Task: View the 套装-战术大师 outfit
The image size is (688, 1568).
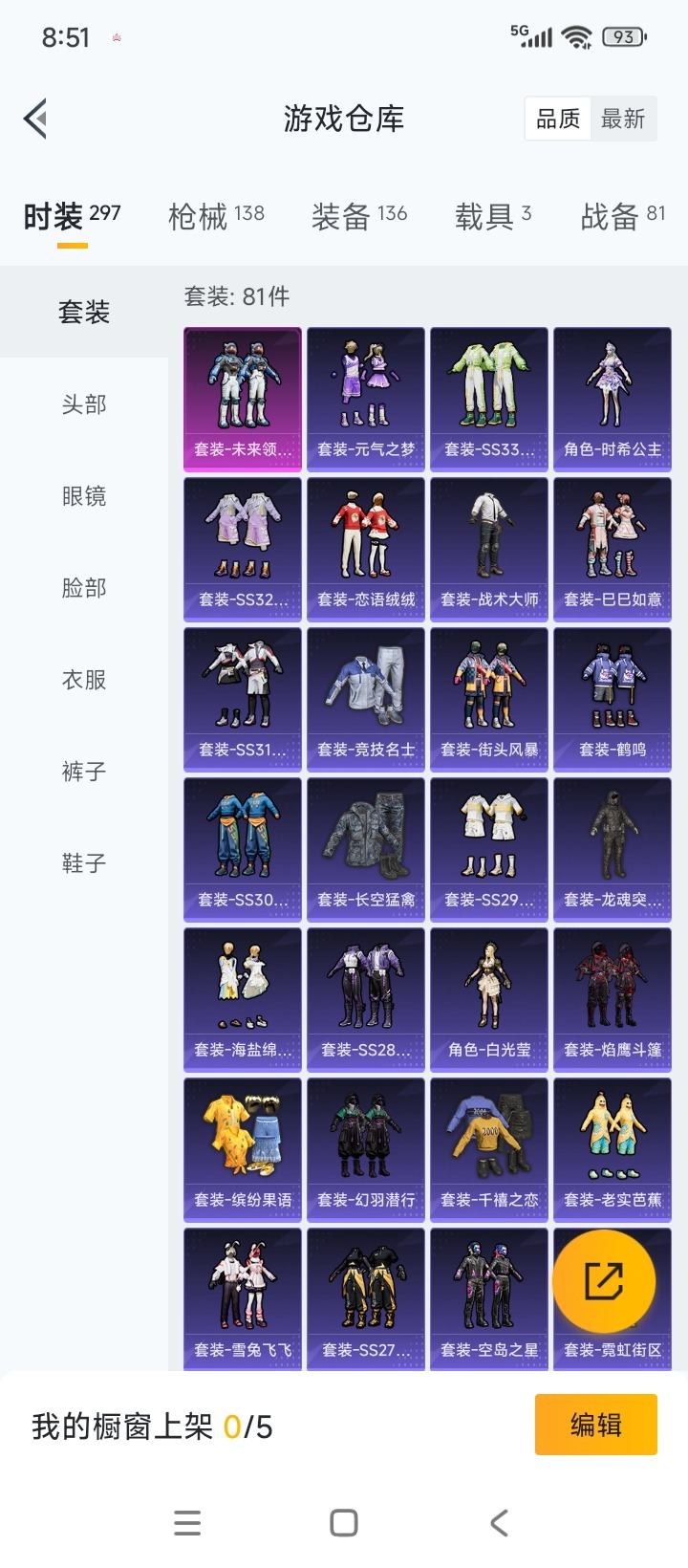Action: (489, 550)
